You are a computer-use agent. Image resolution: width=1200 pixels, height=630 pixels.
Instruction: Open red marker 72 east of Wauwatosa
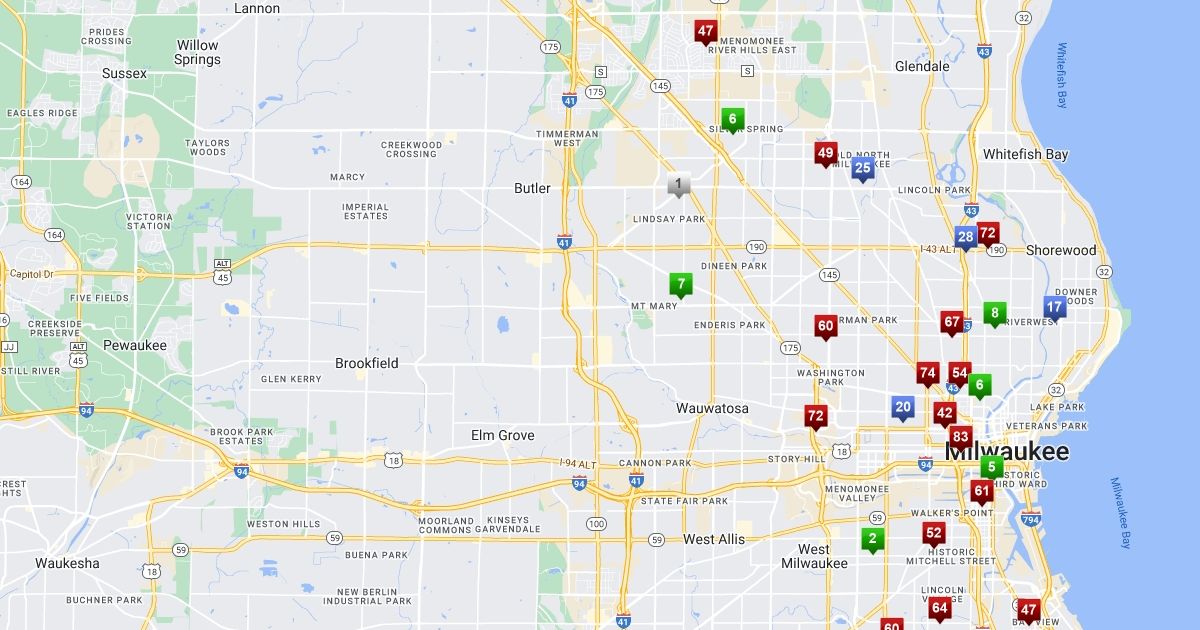point(816,415)
